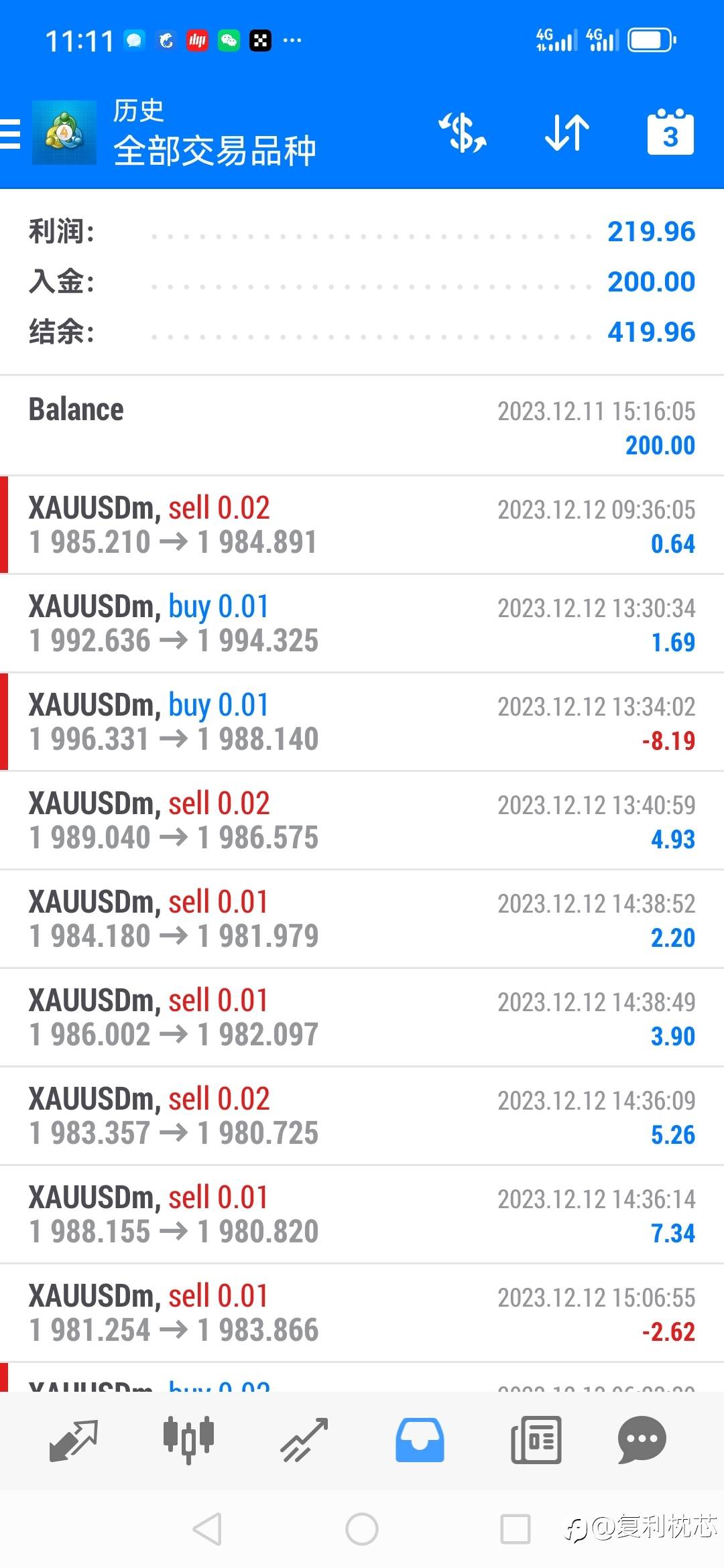
Task: Switch to the chat messages tab
Action: (642, 1439)
